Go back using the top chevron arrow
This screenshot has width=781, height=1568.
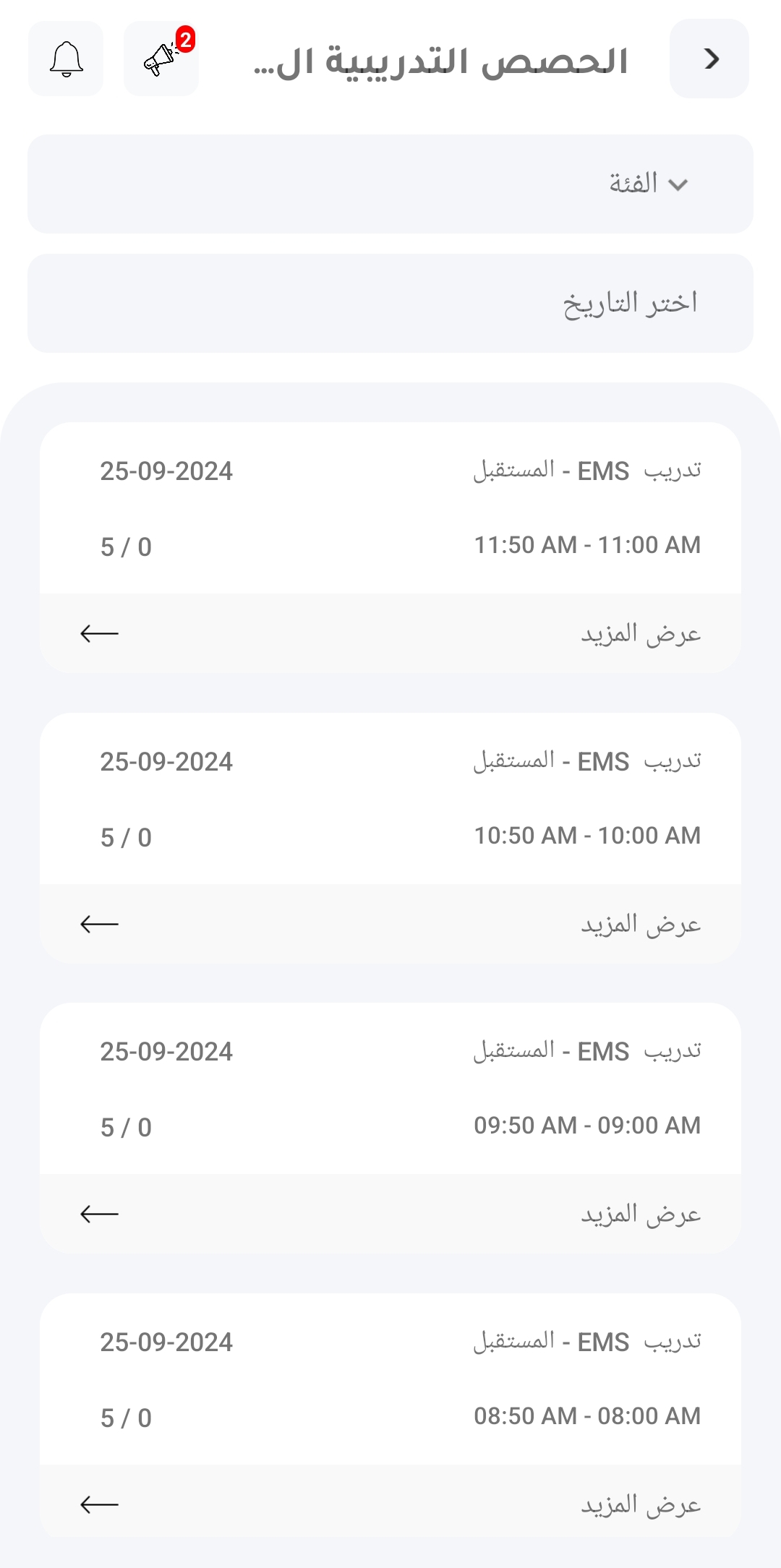[x=709, y=59]
